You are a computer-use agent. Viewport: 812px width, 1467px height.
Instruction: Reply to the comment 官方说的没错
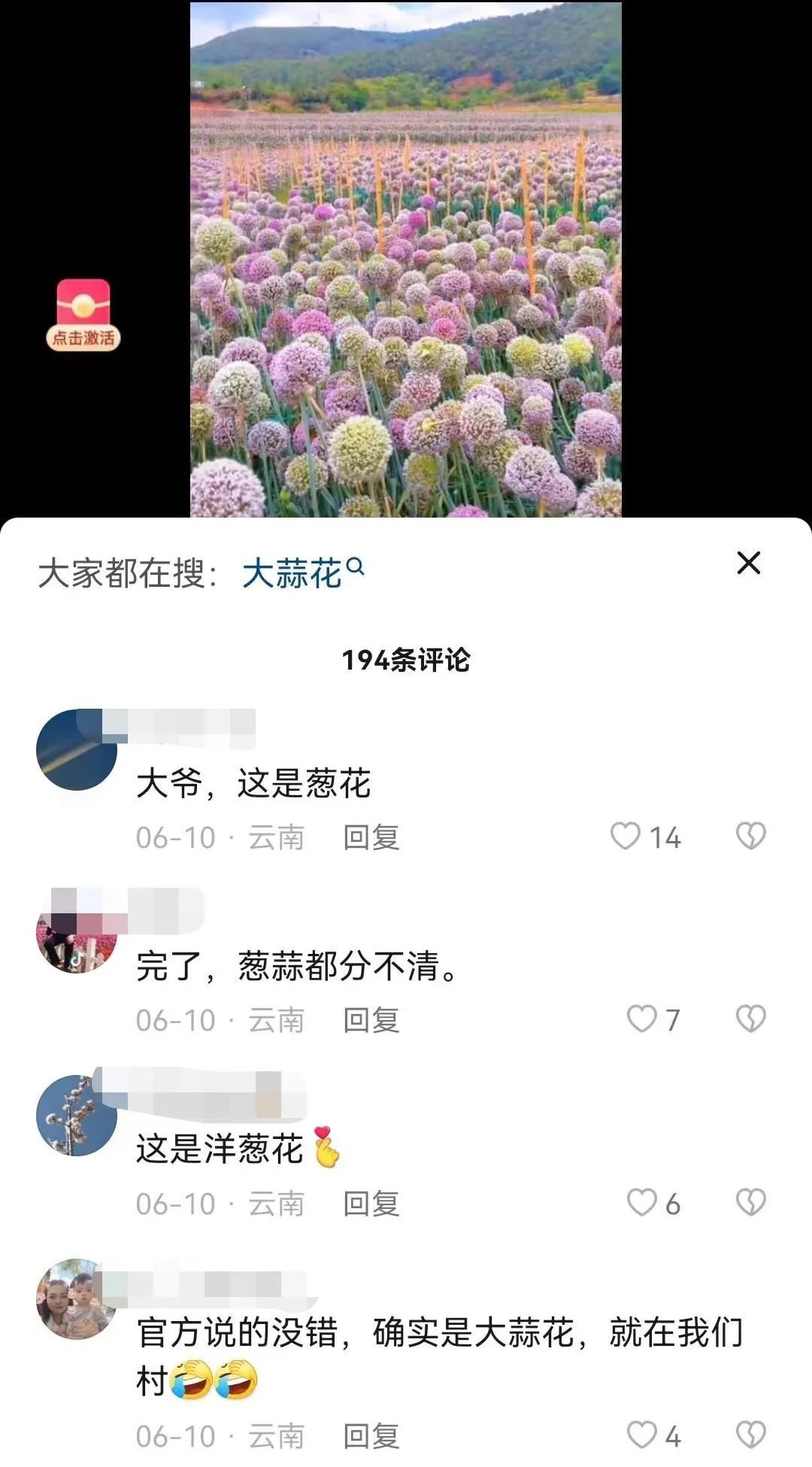coord(371,1436)
